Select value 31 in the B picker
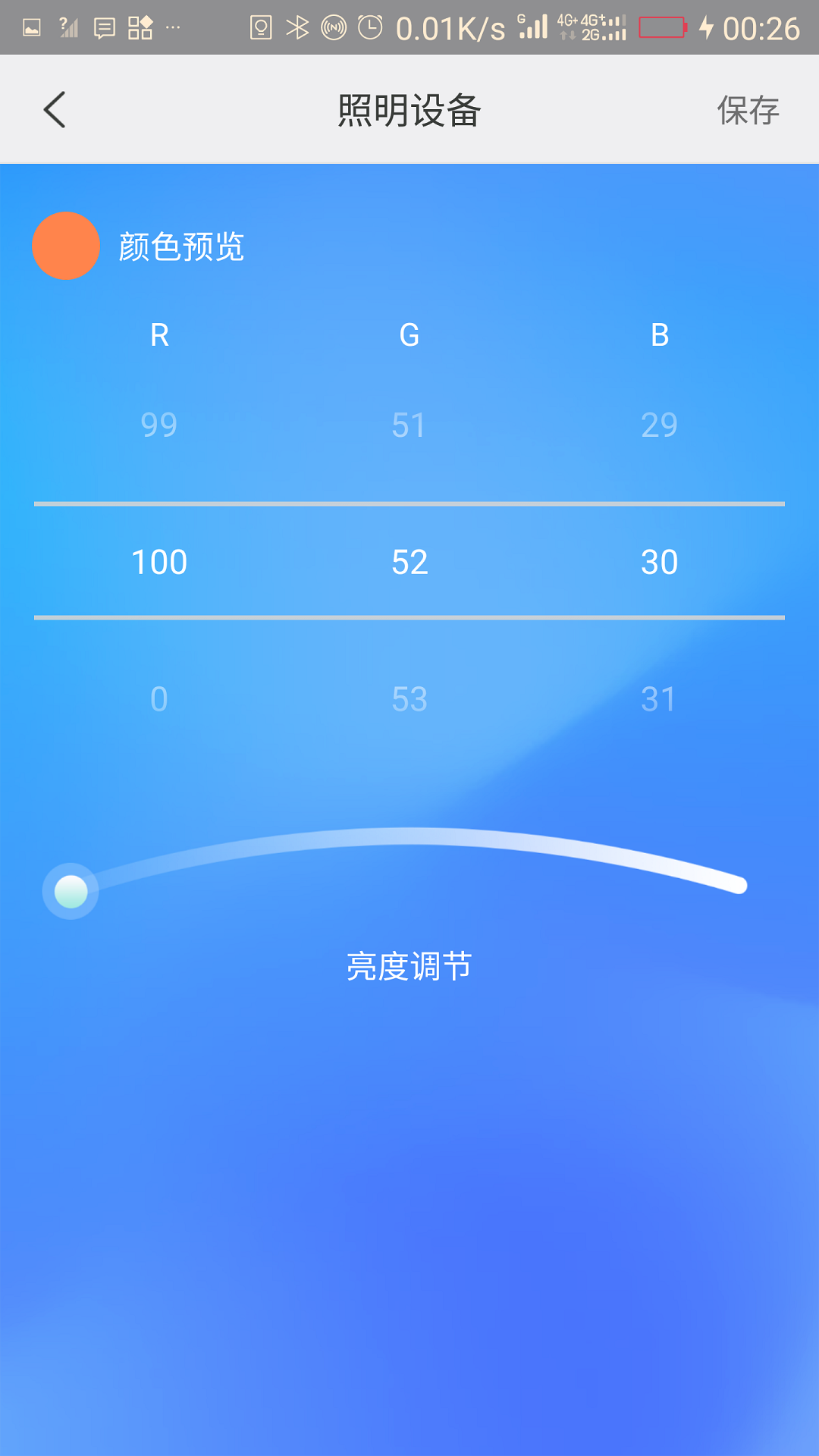 [x=659, y=699]
